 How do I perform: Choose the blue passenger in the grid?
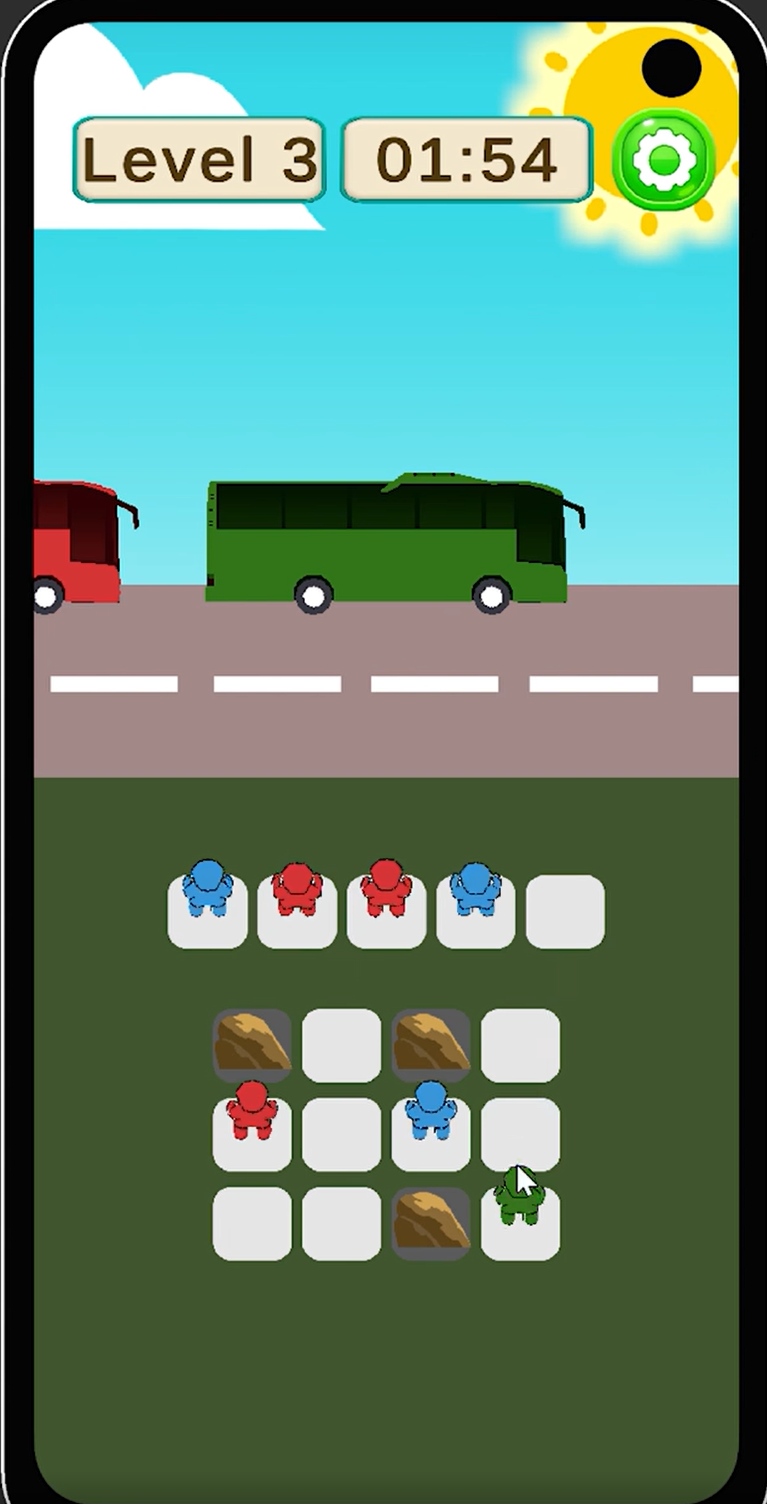pyautogui.click(x=431, y=1112)
